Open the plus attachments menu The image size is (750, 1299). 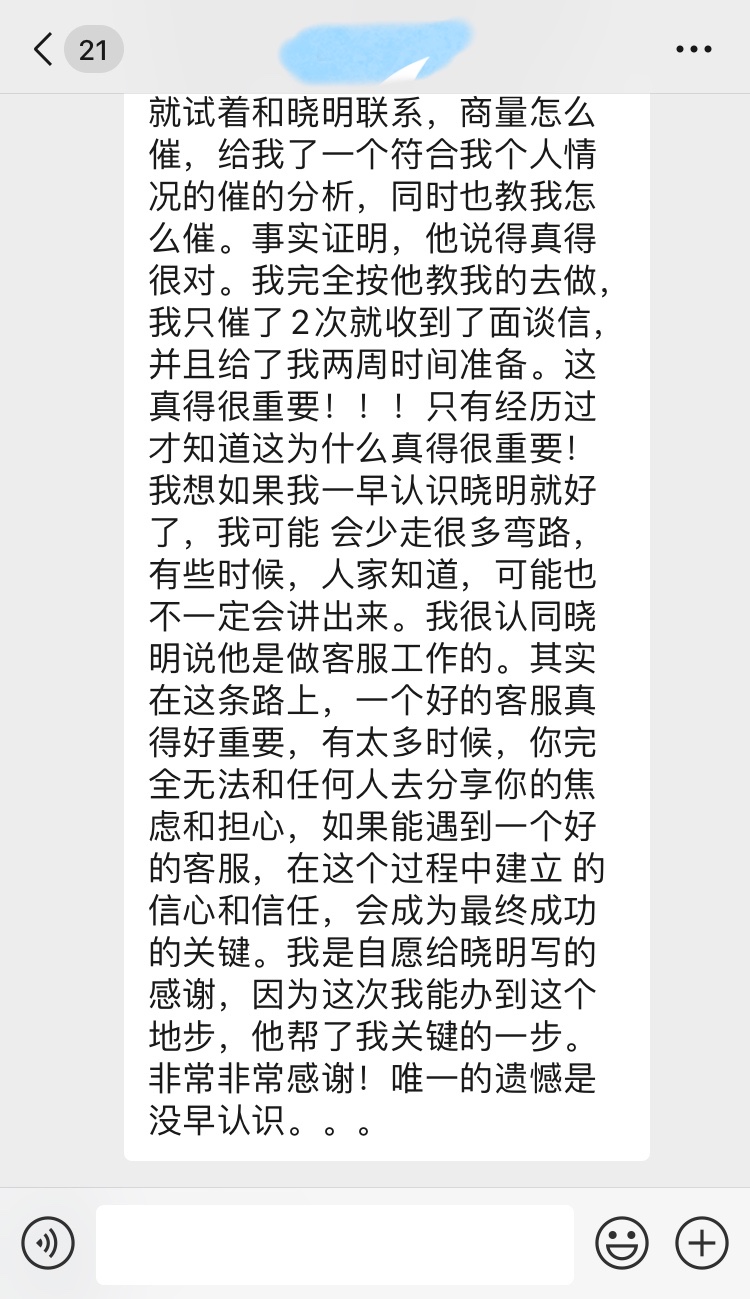[702, 1244]
